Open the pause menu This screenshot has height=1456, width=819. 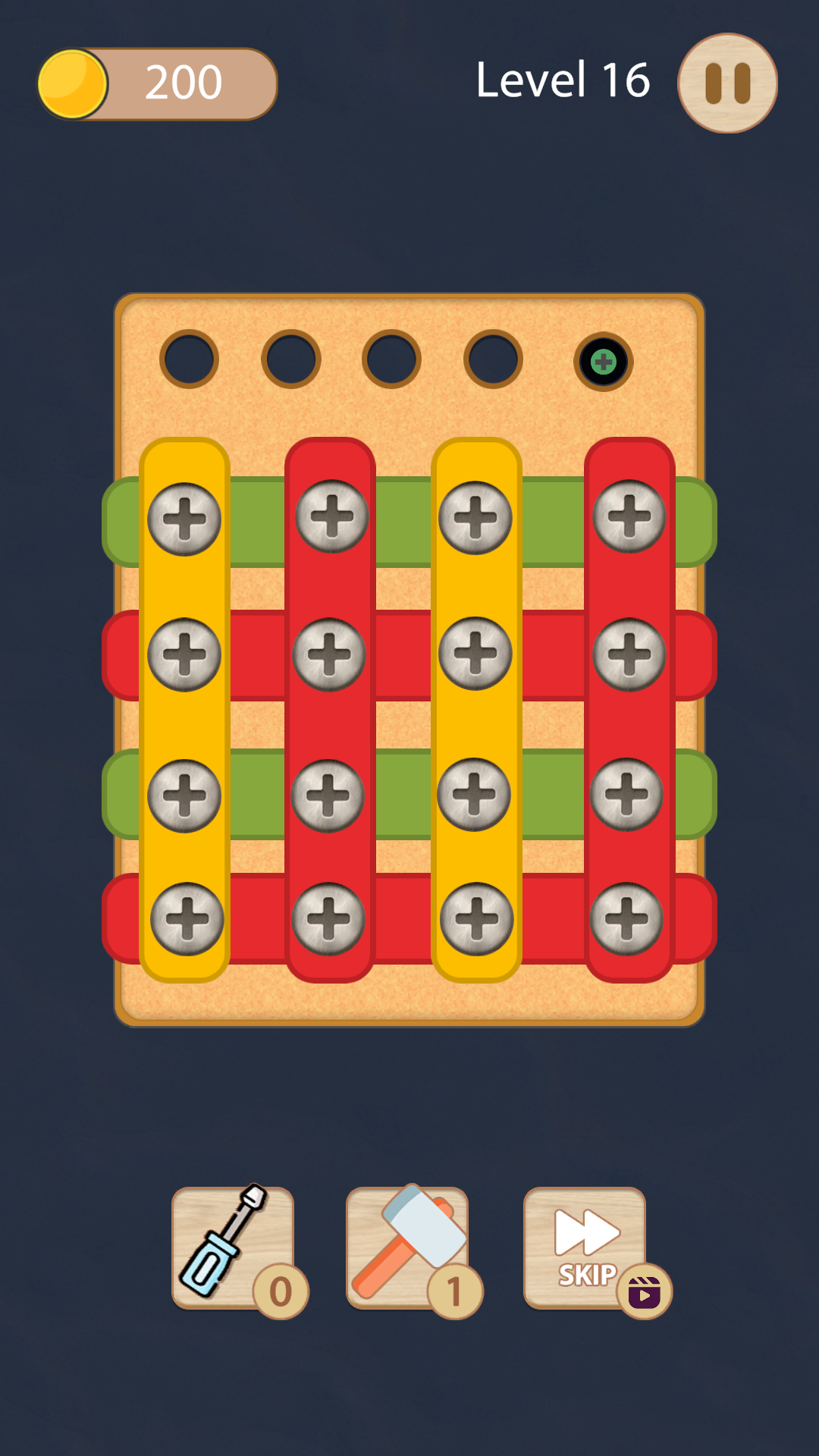click(x=726, y=83)
